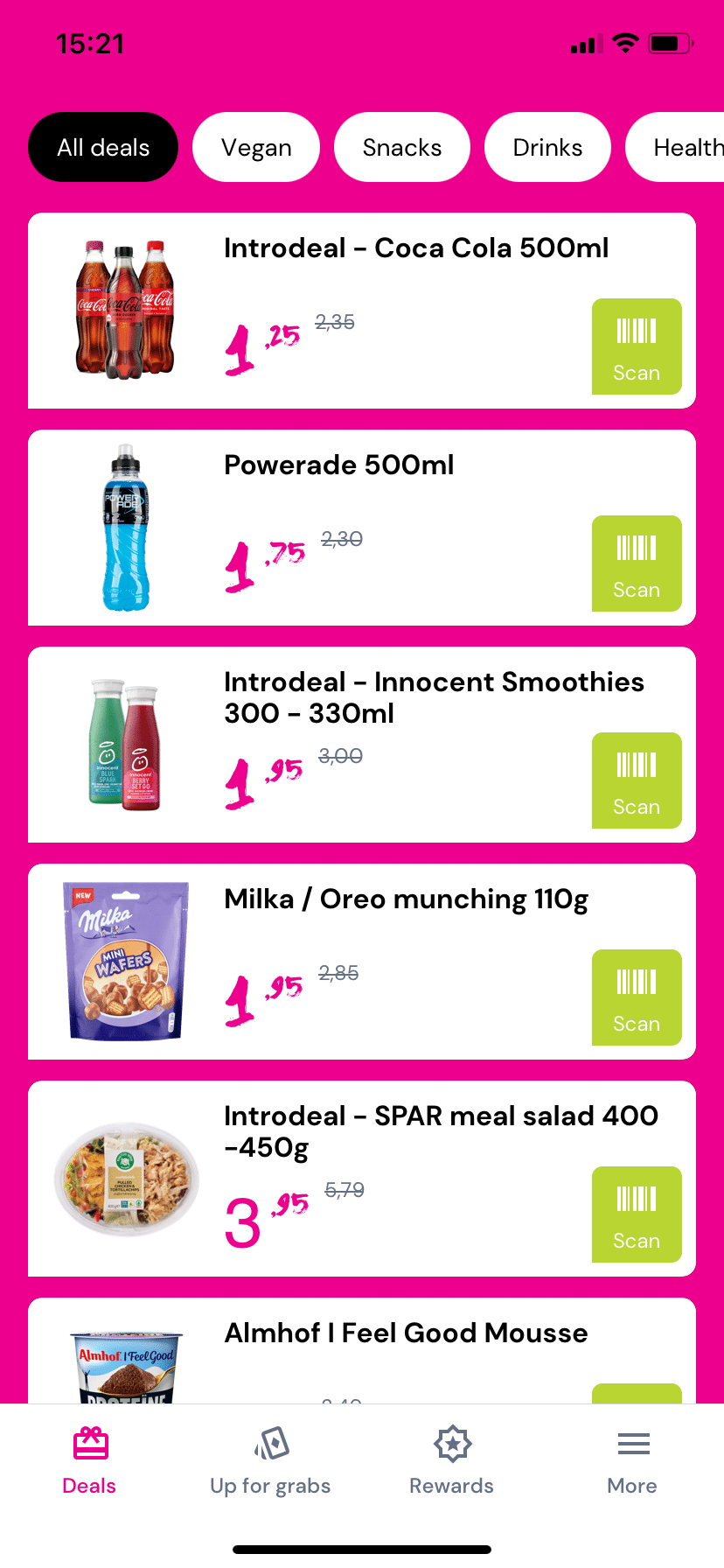Screen dimensions: 724x1568
Task: Open the Powerade 500ml deal card
Action: point(362,528)
